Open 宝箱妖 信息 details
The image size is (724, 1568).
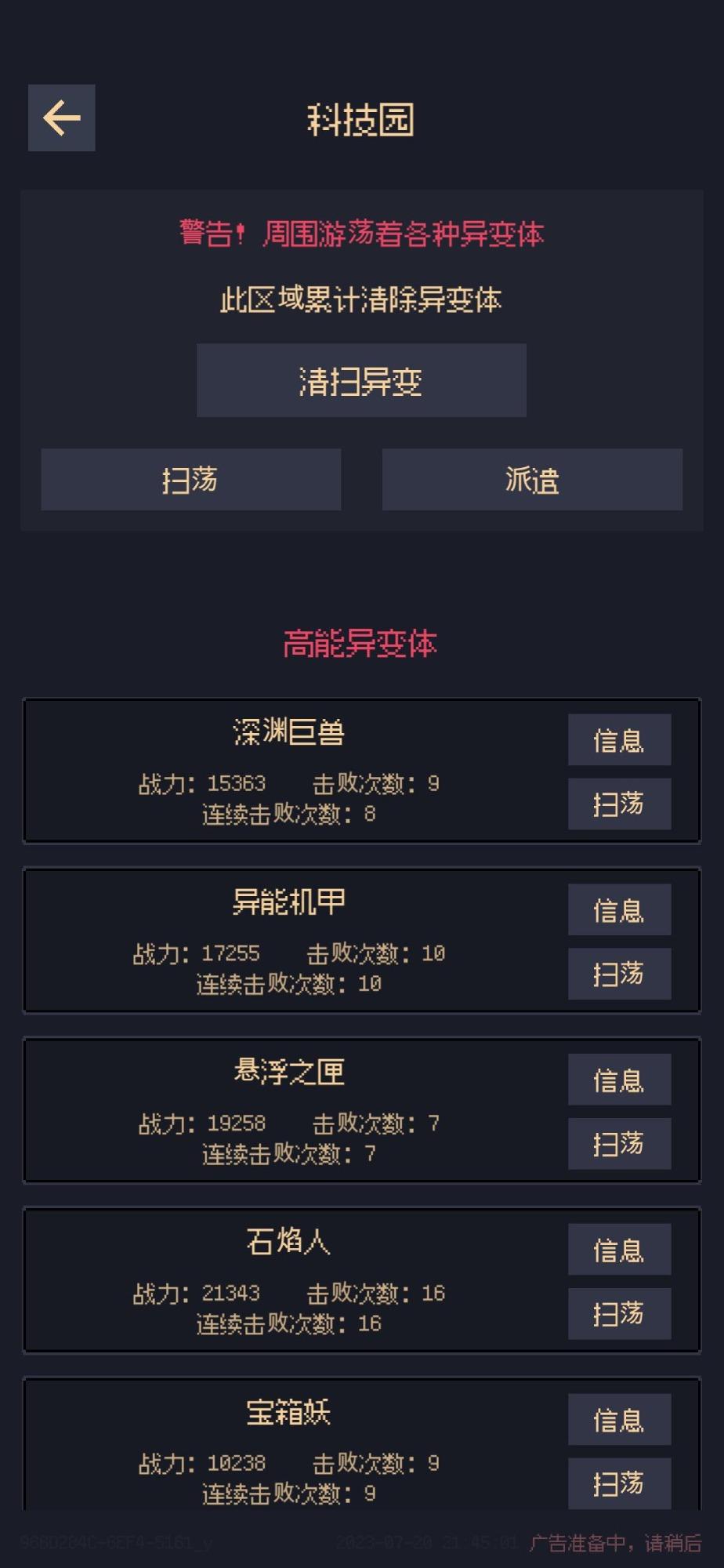pos(619,1419)
